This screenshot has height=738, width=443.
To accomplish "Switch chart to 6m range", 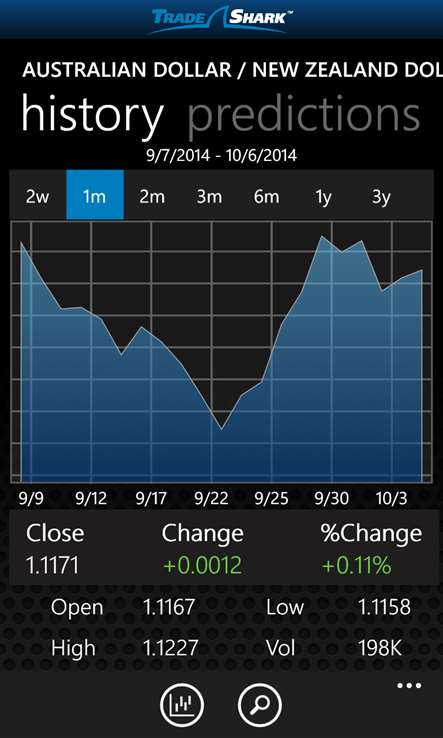I will pyautogui.click(x=267, y=195).
